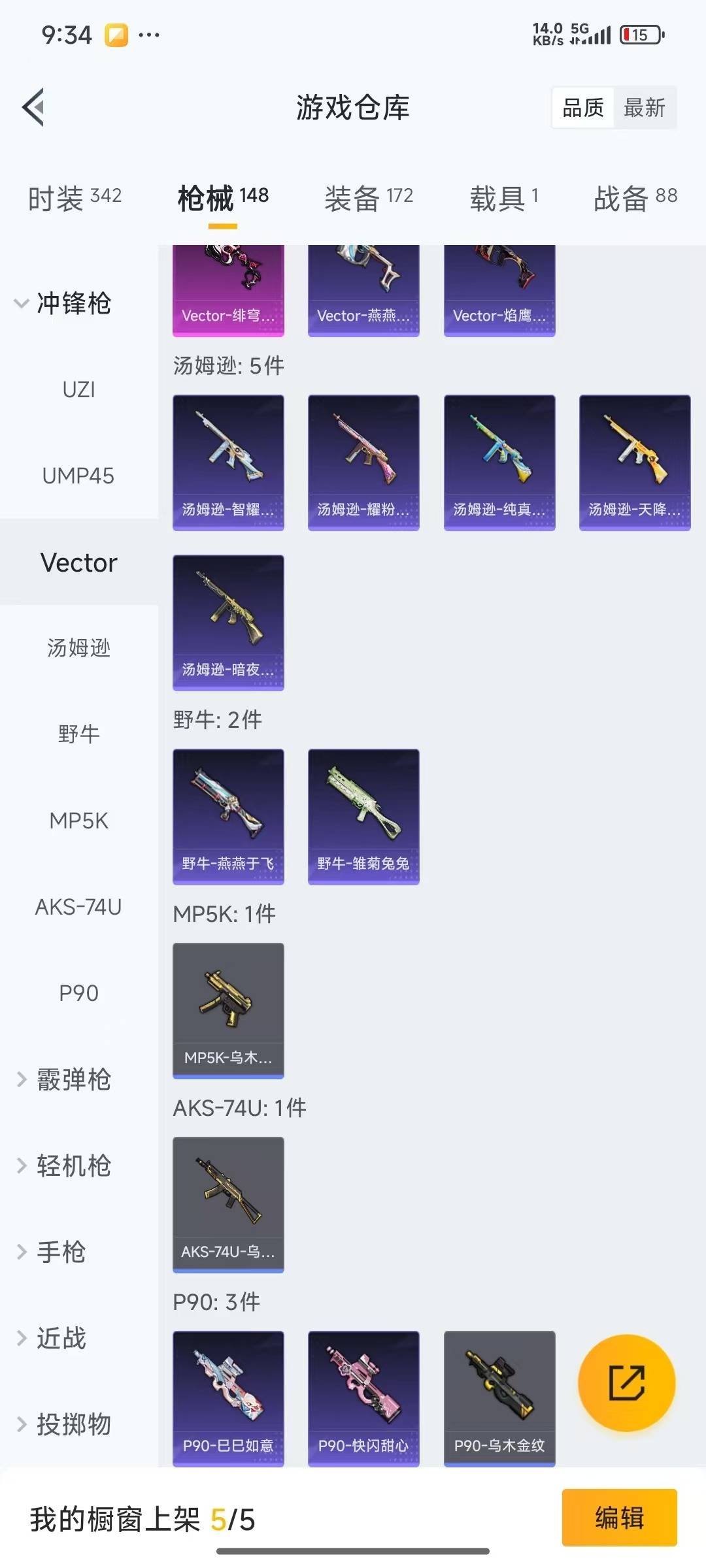Image resolution: width=706 pixels, height=1568 pixels.
Task: View the 汤姆逊-天降 skin item
Action: tap(635, 462)
